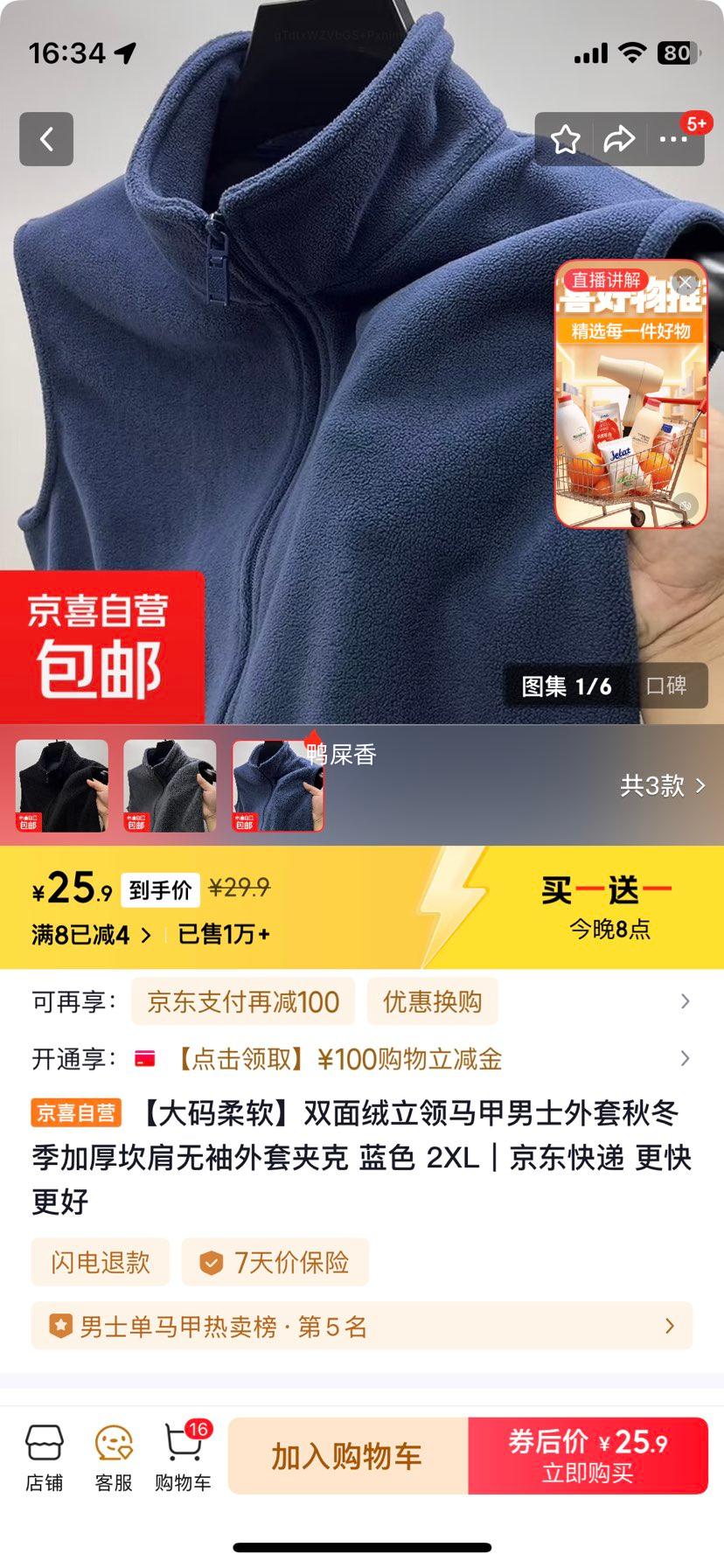The image size is (724, 1568).
Task: Tap the 京东支付再减100 offer chip
Action: click(243, 1001)
